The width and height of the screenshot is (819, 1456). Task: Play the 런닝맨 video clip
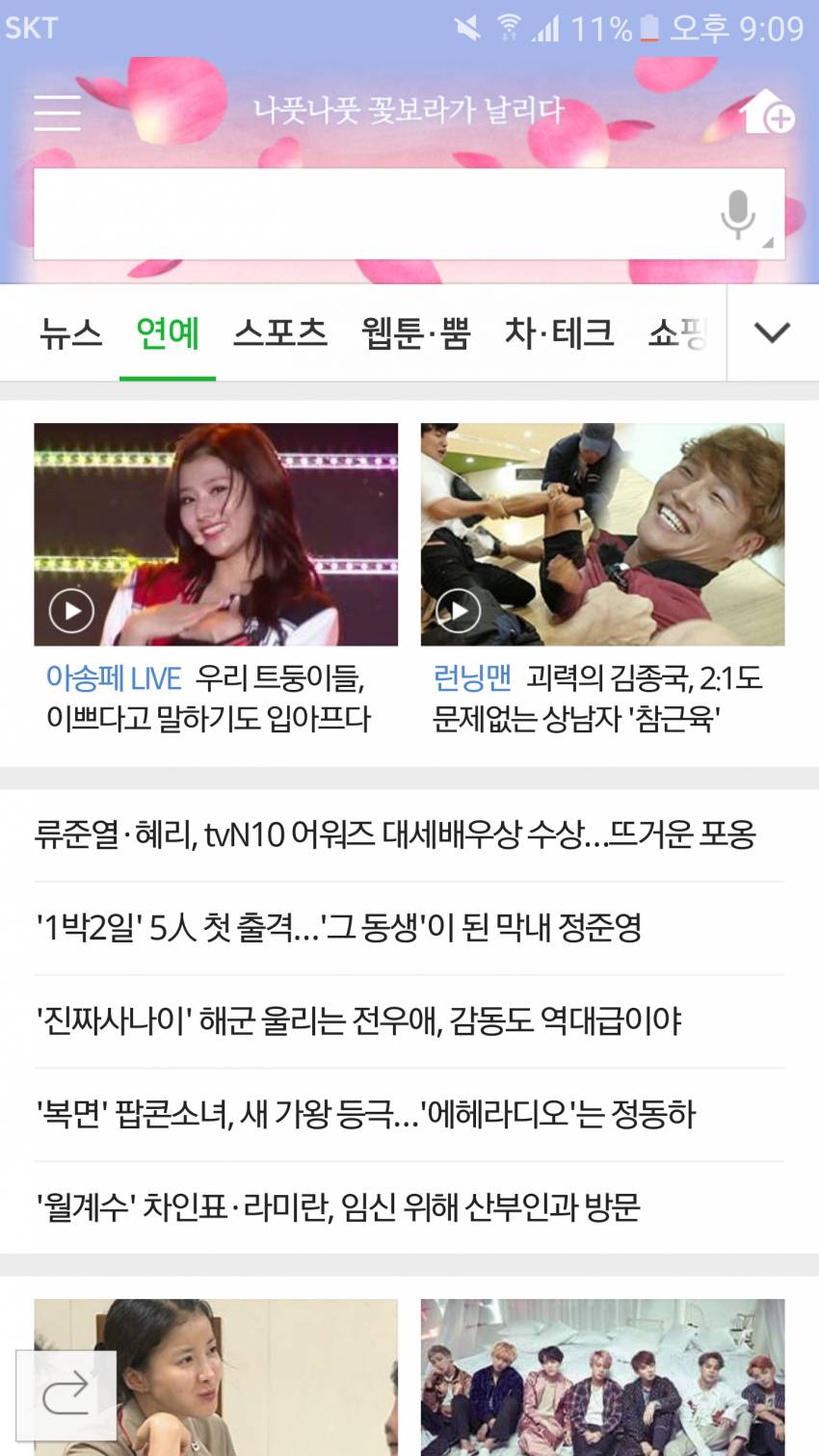coord(457,610)
